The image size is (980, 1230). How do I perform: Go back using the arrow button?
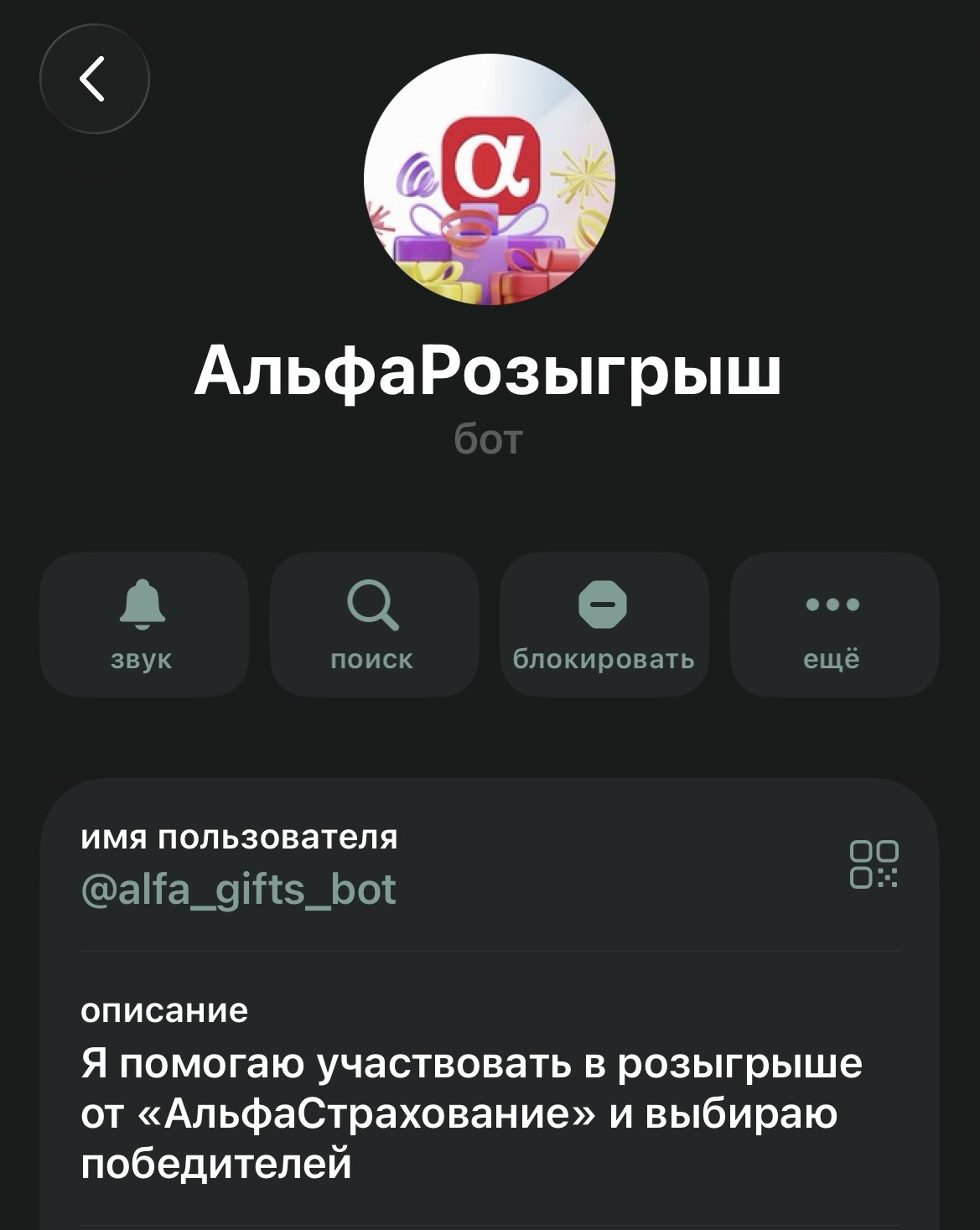tap(94, 79)
